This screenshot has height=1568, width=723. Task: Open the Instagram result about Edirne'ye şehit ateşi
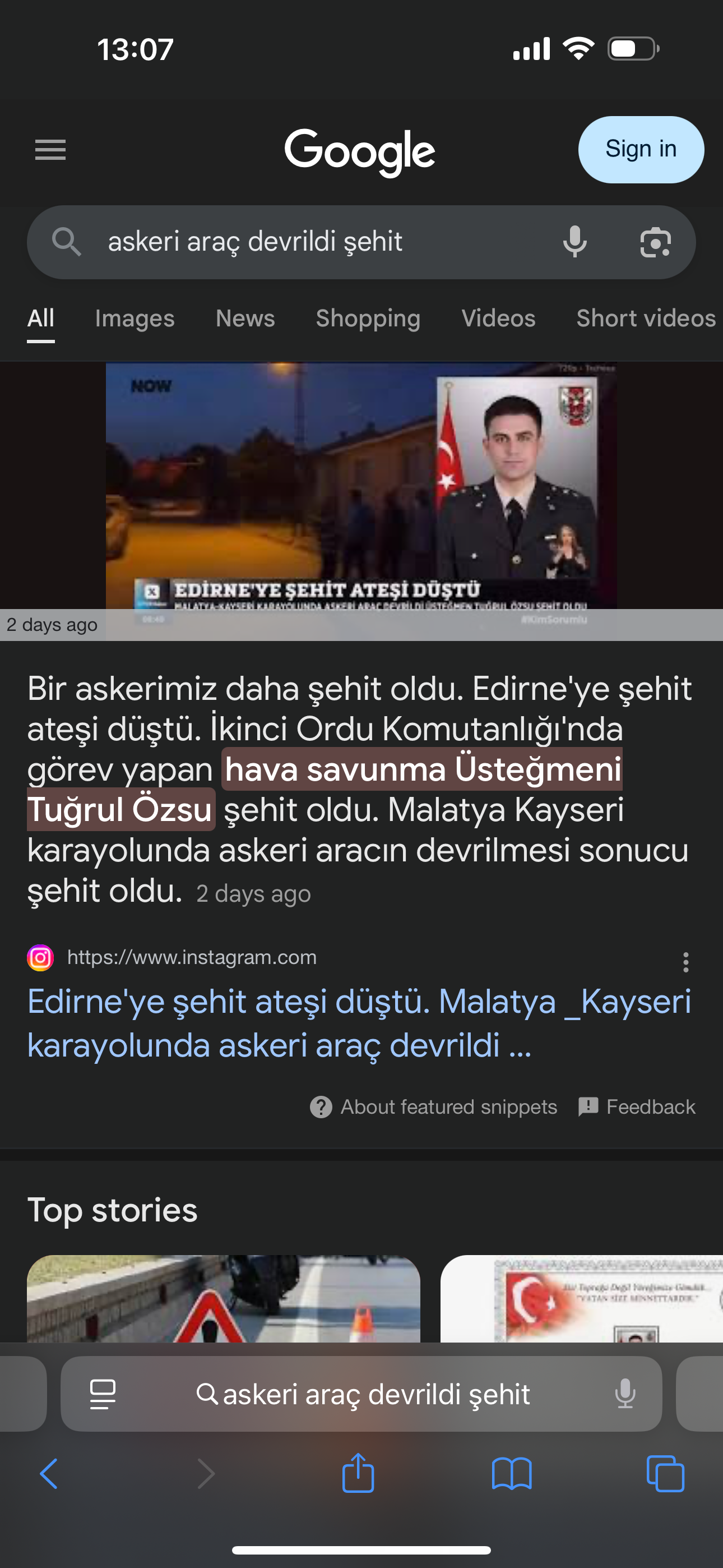359,1023
